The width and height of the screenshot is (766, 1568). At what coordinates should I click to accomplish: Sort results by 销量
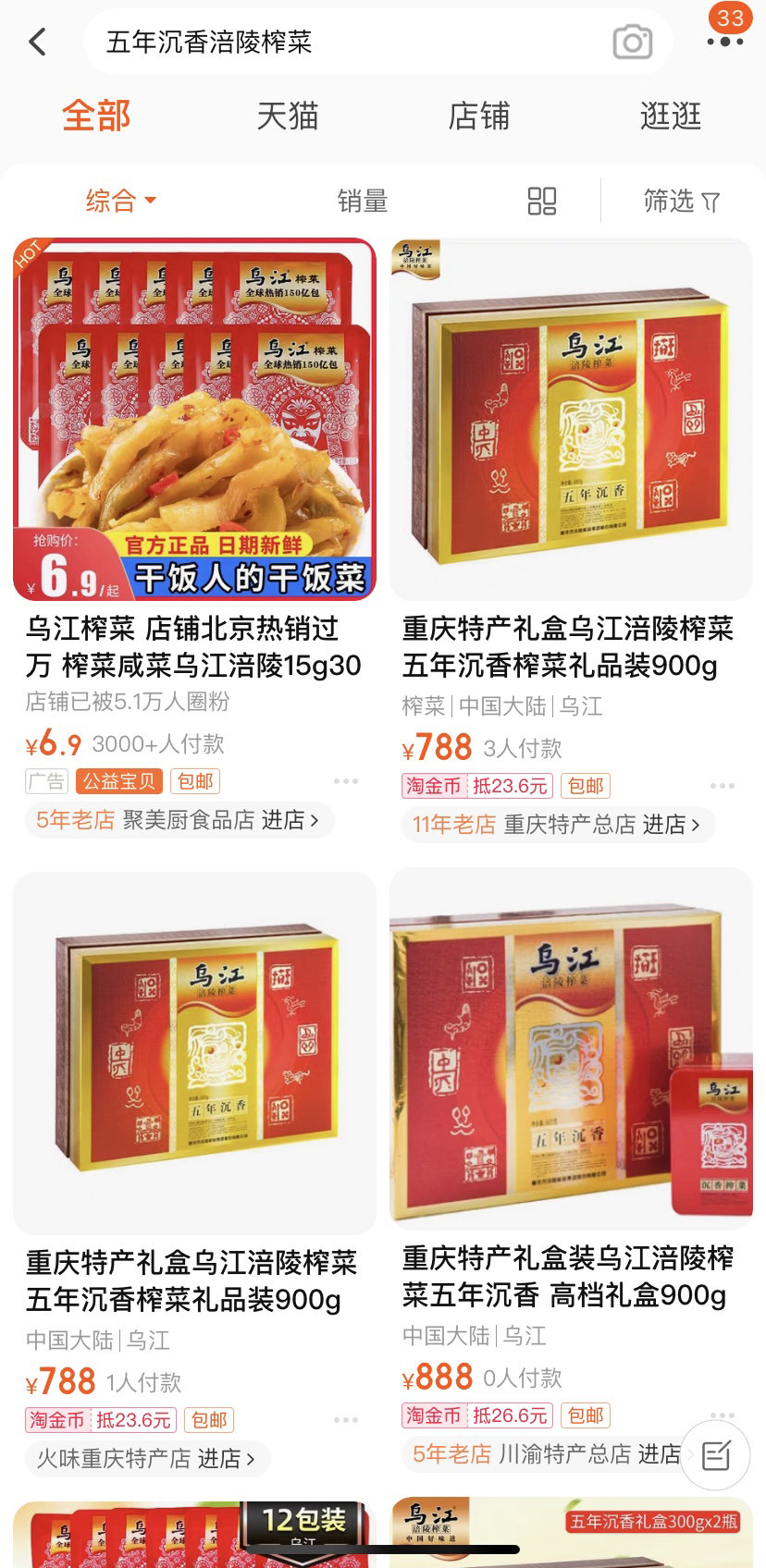(362, 201)
